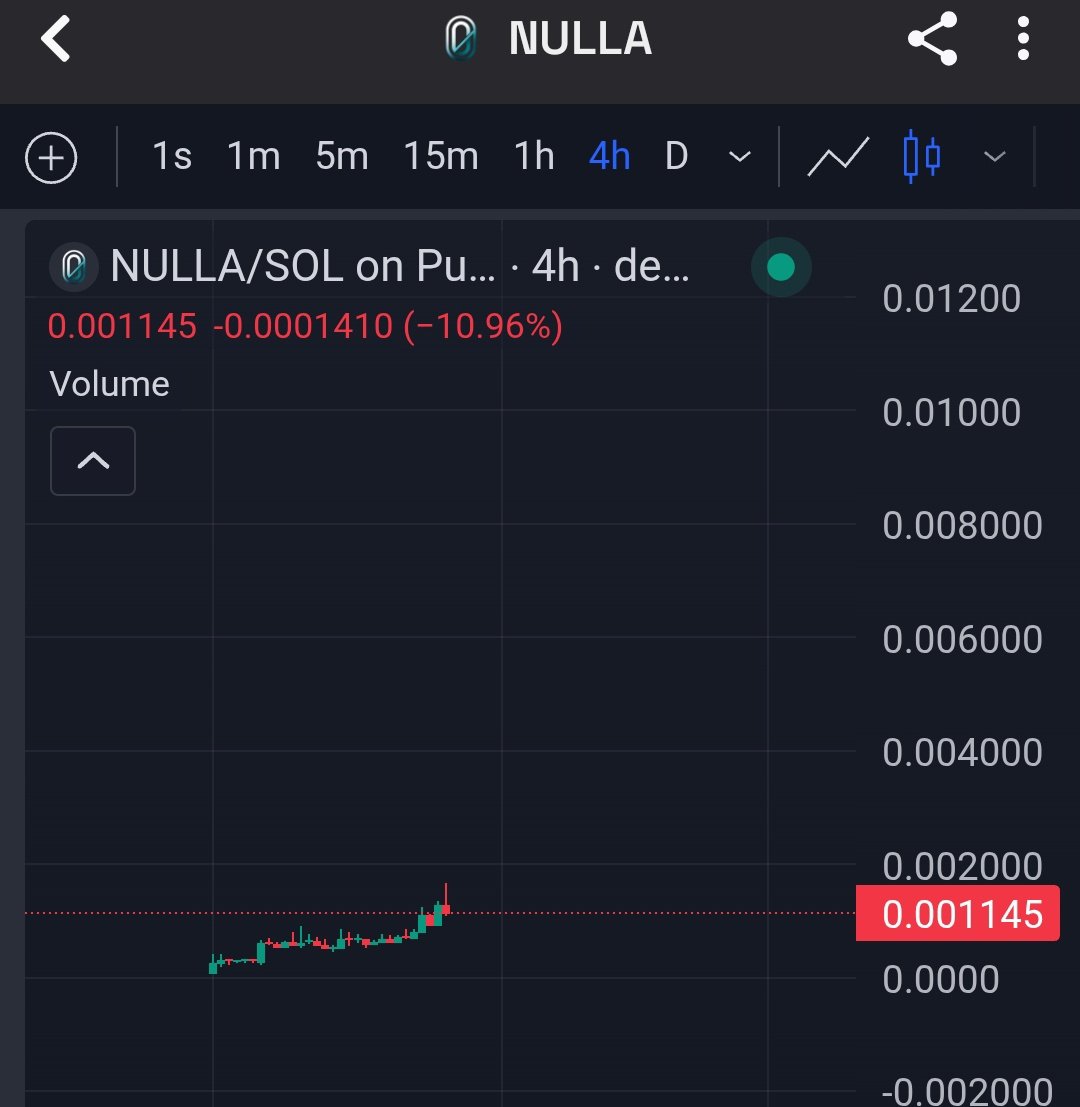Share the NULLA chart

coord(932,40)
